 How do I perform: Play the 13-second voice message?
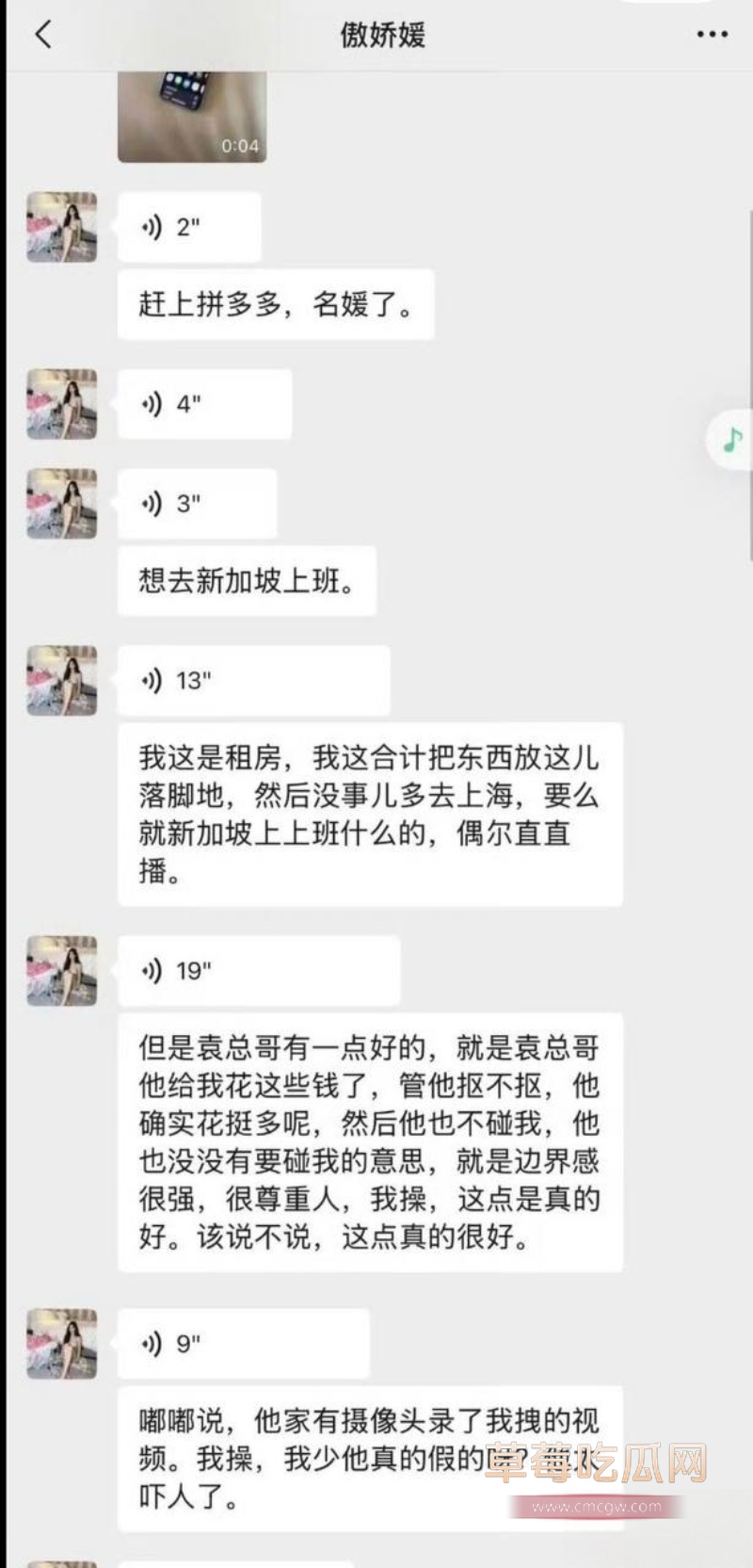(254, 680)
